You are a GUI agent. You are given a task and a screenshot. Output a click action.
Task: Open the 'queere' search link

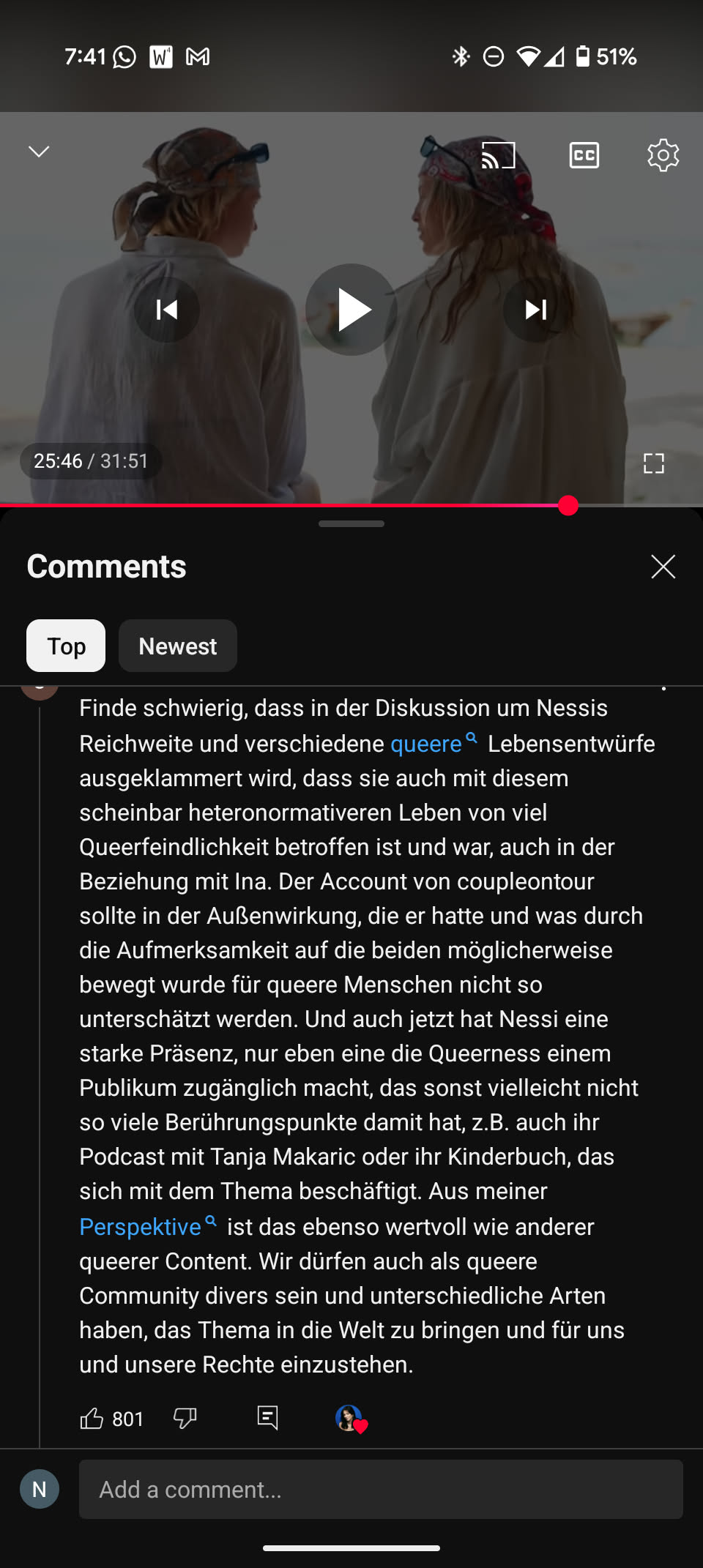click(427, 744)
